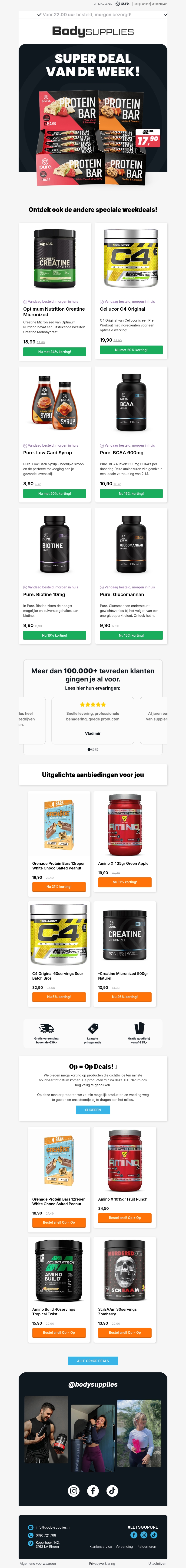Tap 'Nu met 34% korting!' for Optimum Creatine
Image resolution: width=186 pixels, height=1568 pixels.
click(x=55, y=352)
